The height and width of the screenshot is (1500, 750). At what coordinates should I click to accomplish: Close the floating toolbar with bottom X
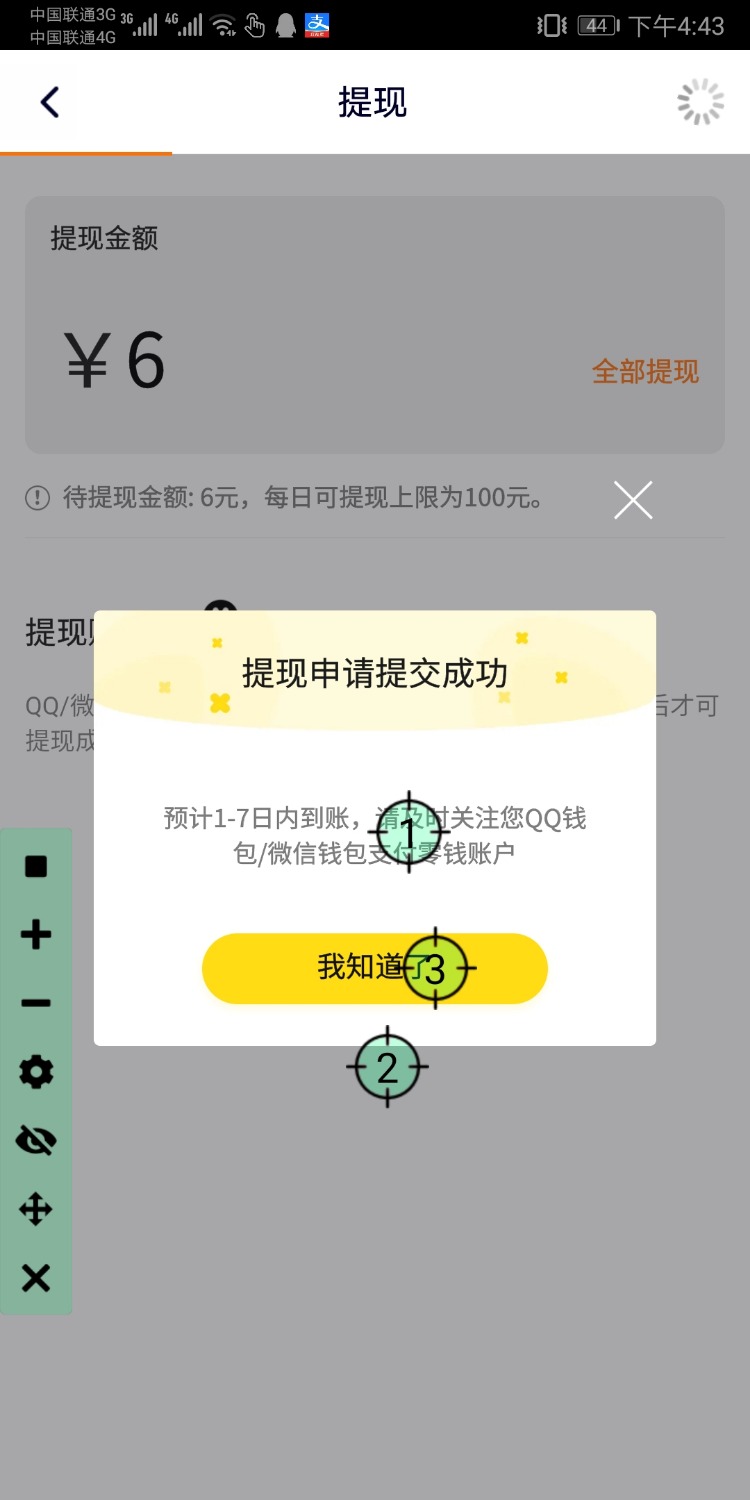click(36, 1278)
